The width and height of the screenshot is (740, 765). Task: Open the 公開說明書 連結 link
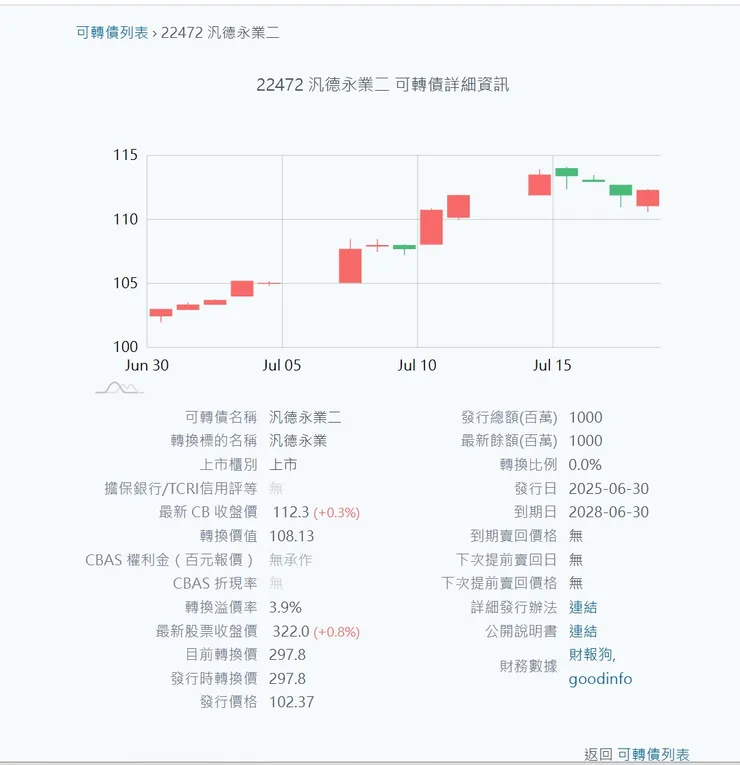pyautogui.click(x=584, y=631)
